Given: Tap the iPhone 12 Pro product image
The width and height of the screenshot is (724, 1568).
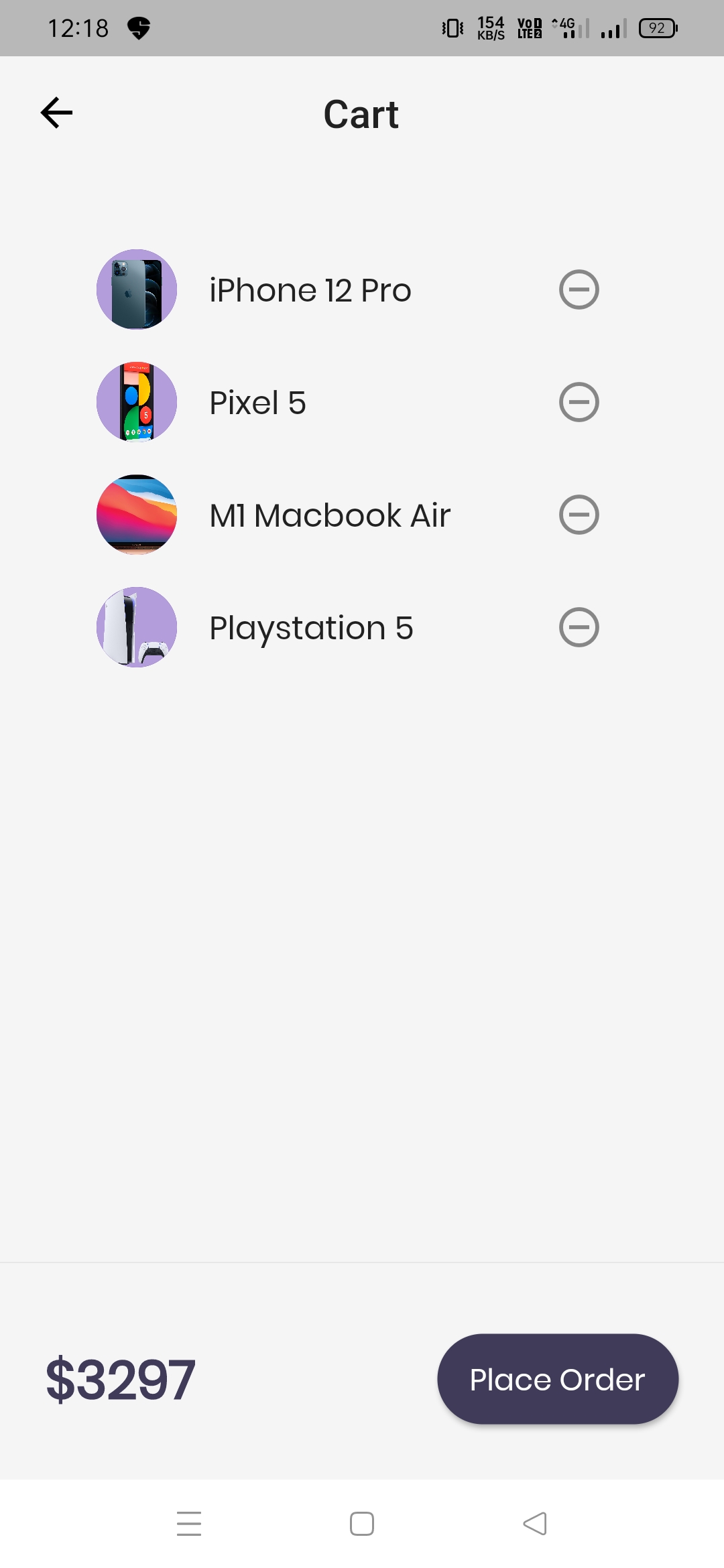Looking at the screenshot, I should 135,289.
